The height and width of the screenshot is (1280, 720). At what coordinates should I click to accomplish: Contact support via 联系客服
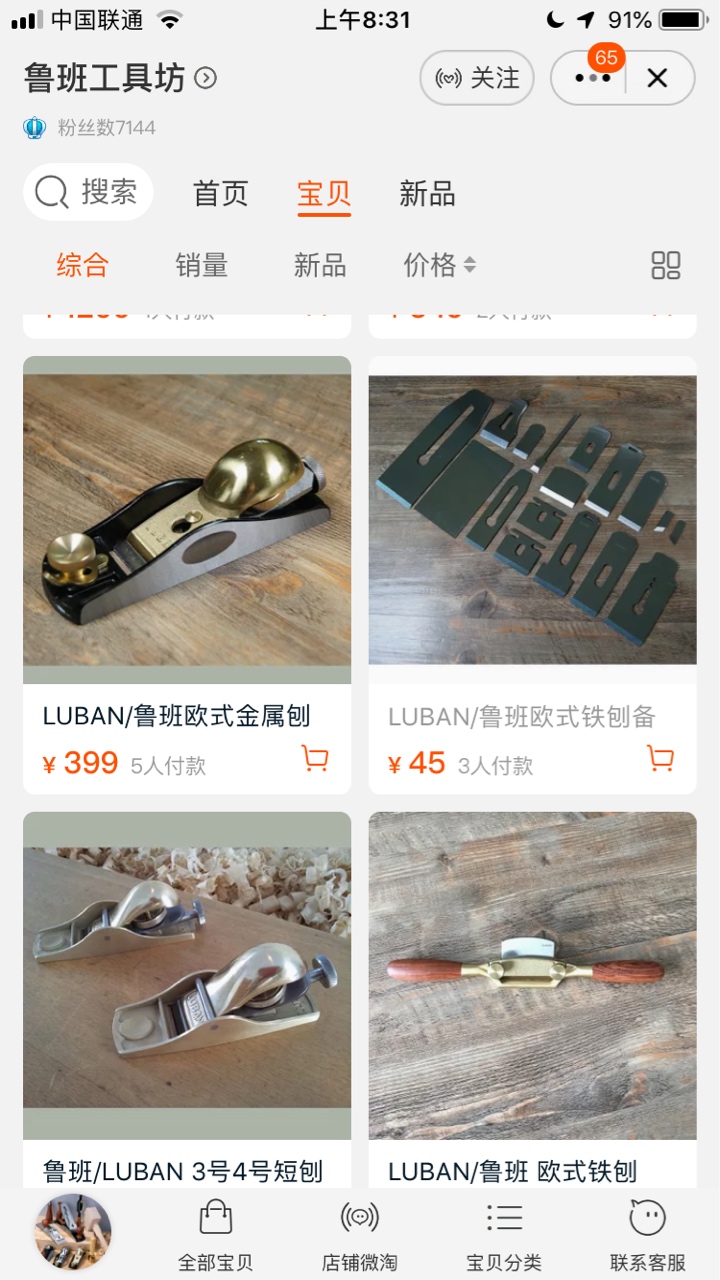coord(648,1235)
